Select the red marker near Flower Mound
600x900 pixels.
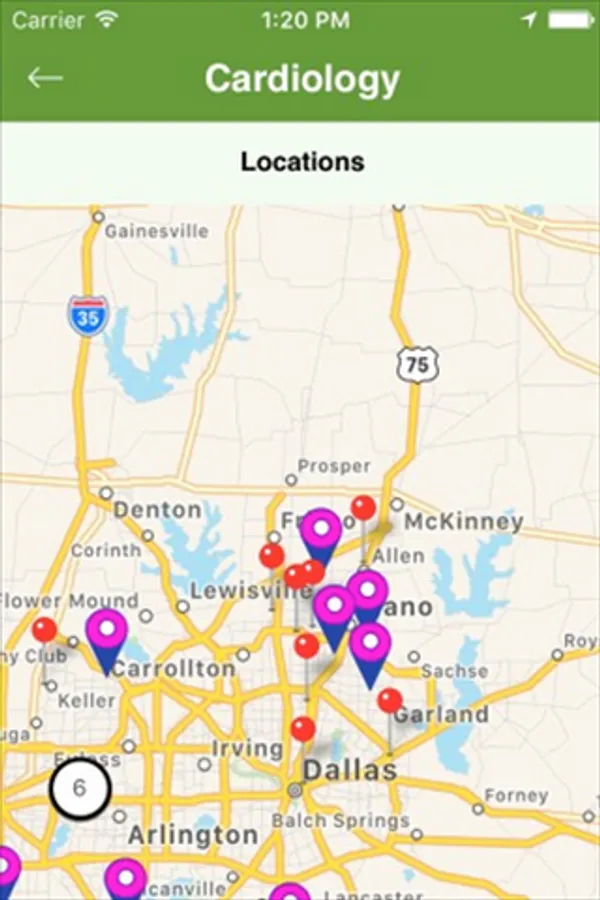[44, 630]
